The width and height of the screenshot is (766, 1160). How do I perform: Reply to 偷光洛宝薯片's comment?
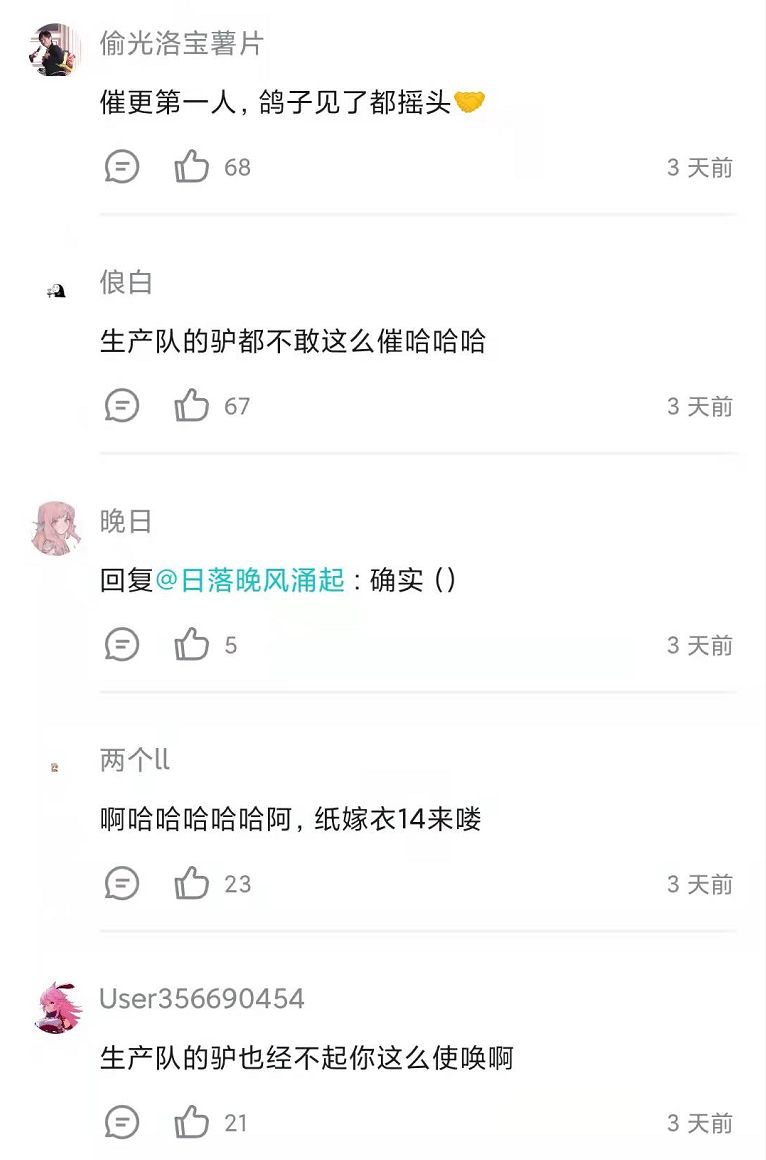pos(122,166)
